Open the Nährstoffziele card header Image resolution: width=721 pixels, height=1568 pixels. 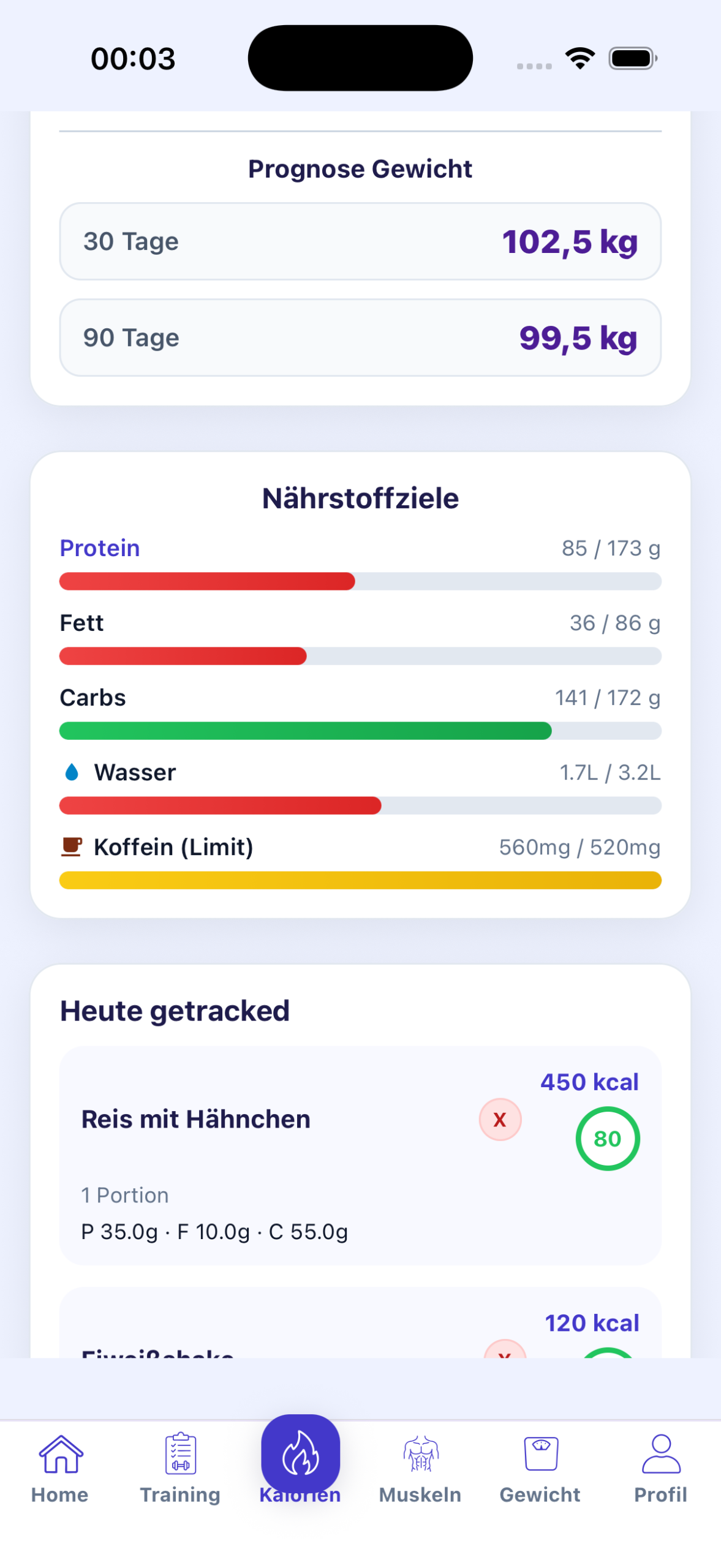click(360, 497)
